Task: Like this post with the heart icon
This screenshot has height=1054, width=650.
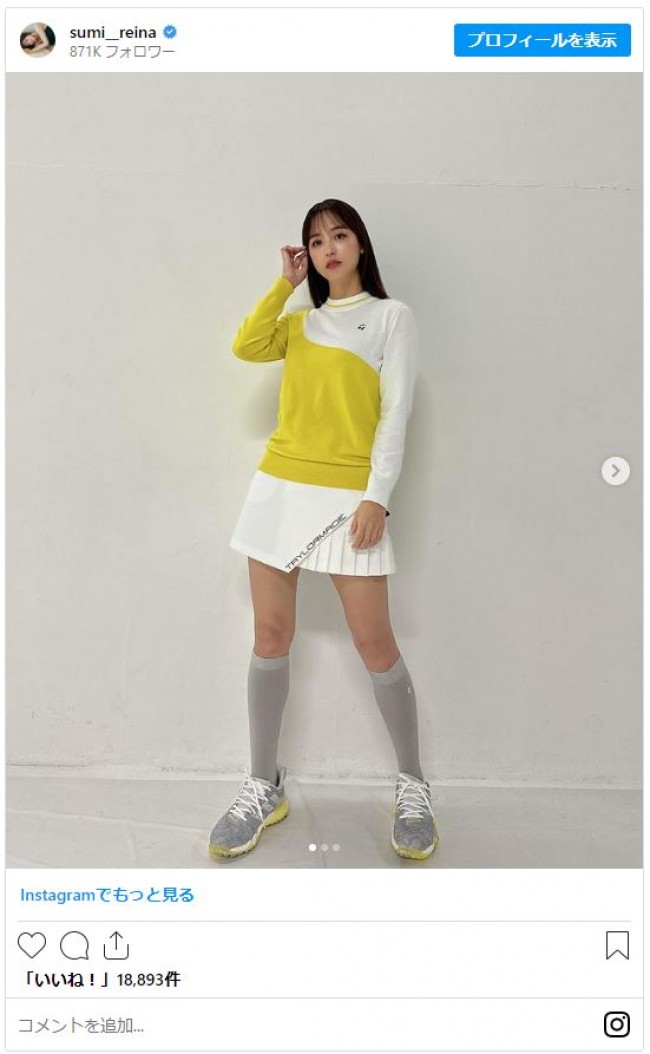Action: pos(32,945)
